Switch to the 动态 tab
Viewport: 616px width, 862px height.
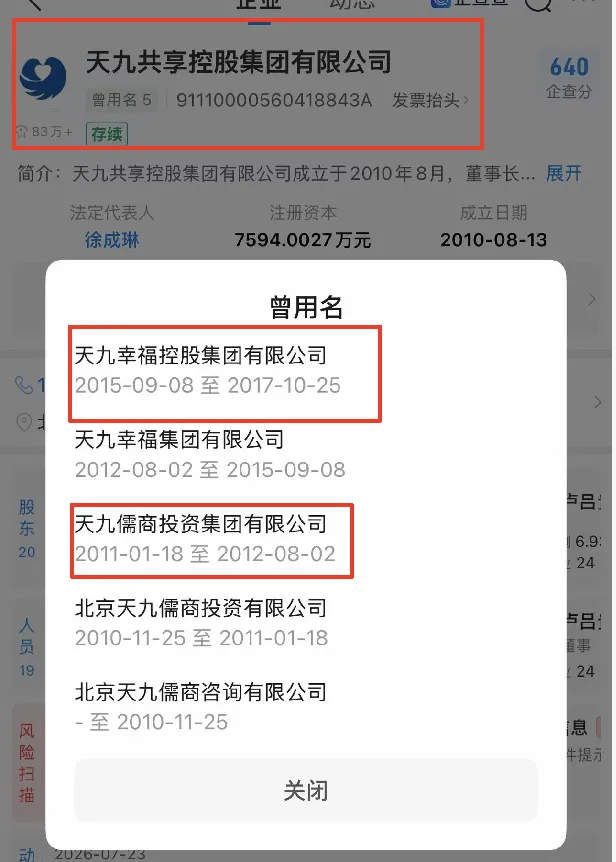352,4
